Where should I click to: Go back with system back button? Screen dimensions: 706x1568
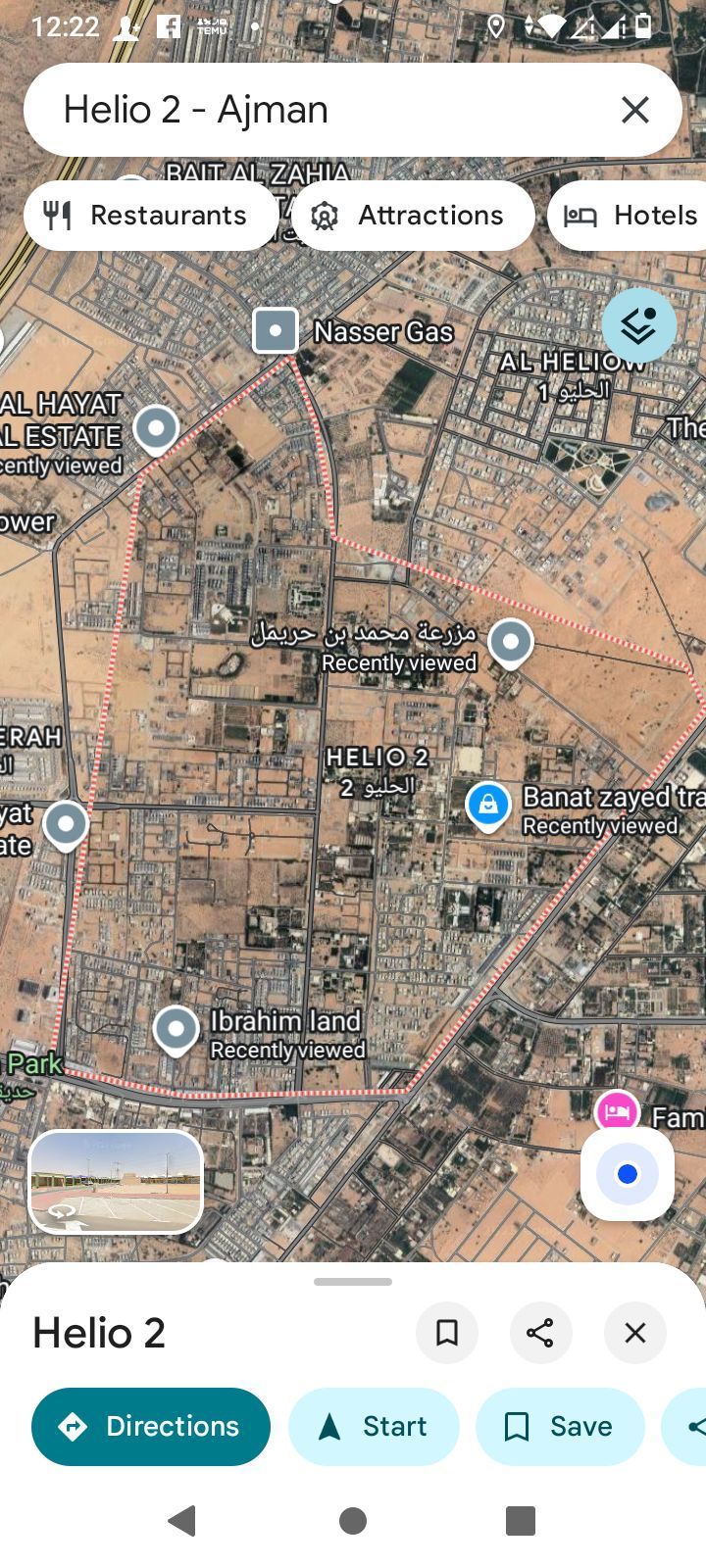(x=182, y=1521)
